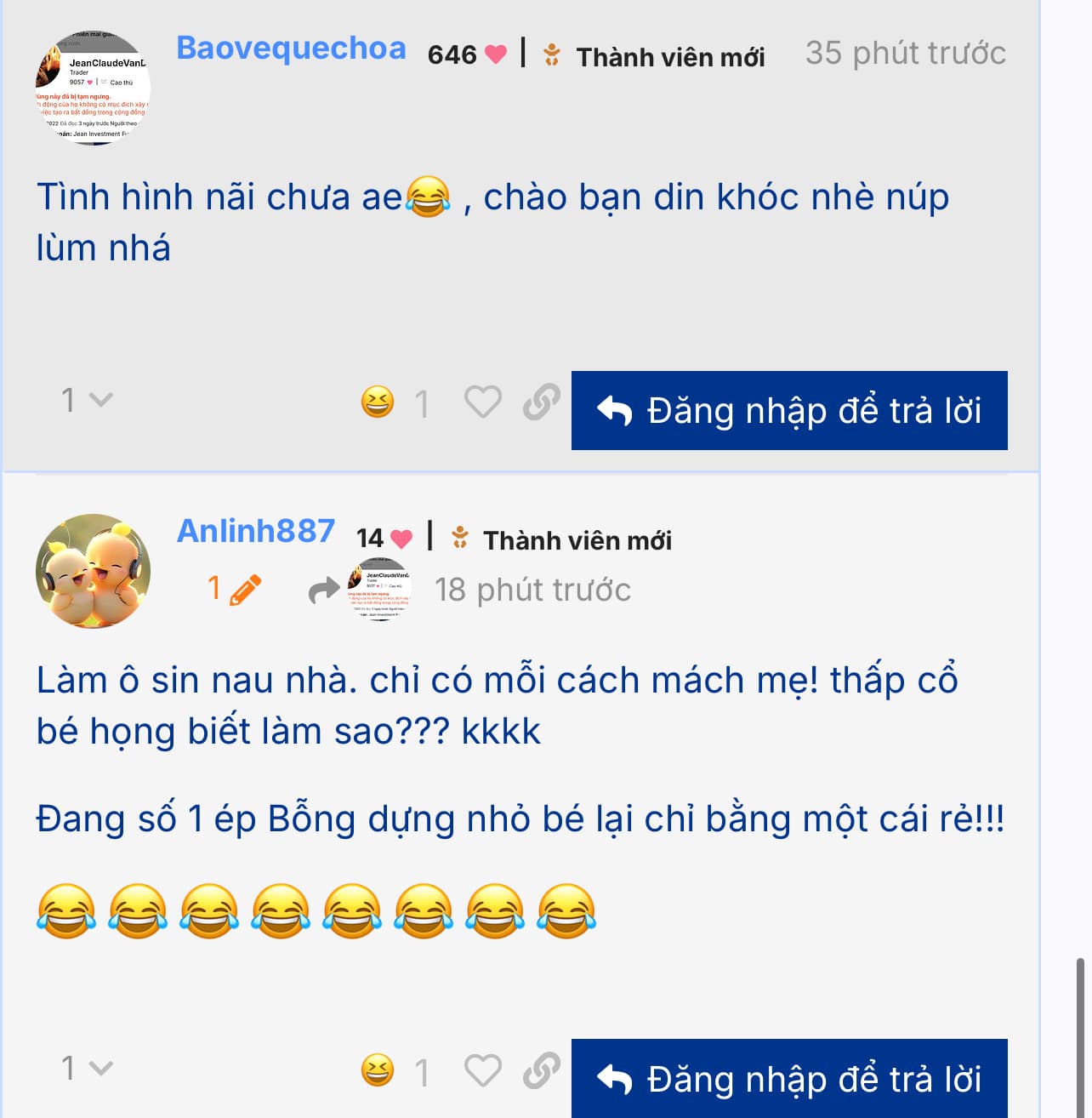The height and width of the screenshot is (1118, 1092).
Task: Tap login to reply under Anlinh887's post
Action: tap(789, 1079)
